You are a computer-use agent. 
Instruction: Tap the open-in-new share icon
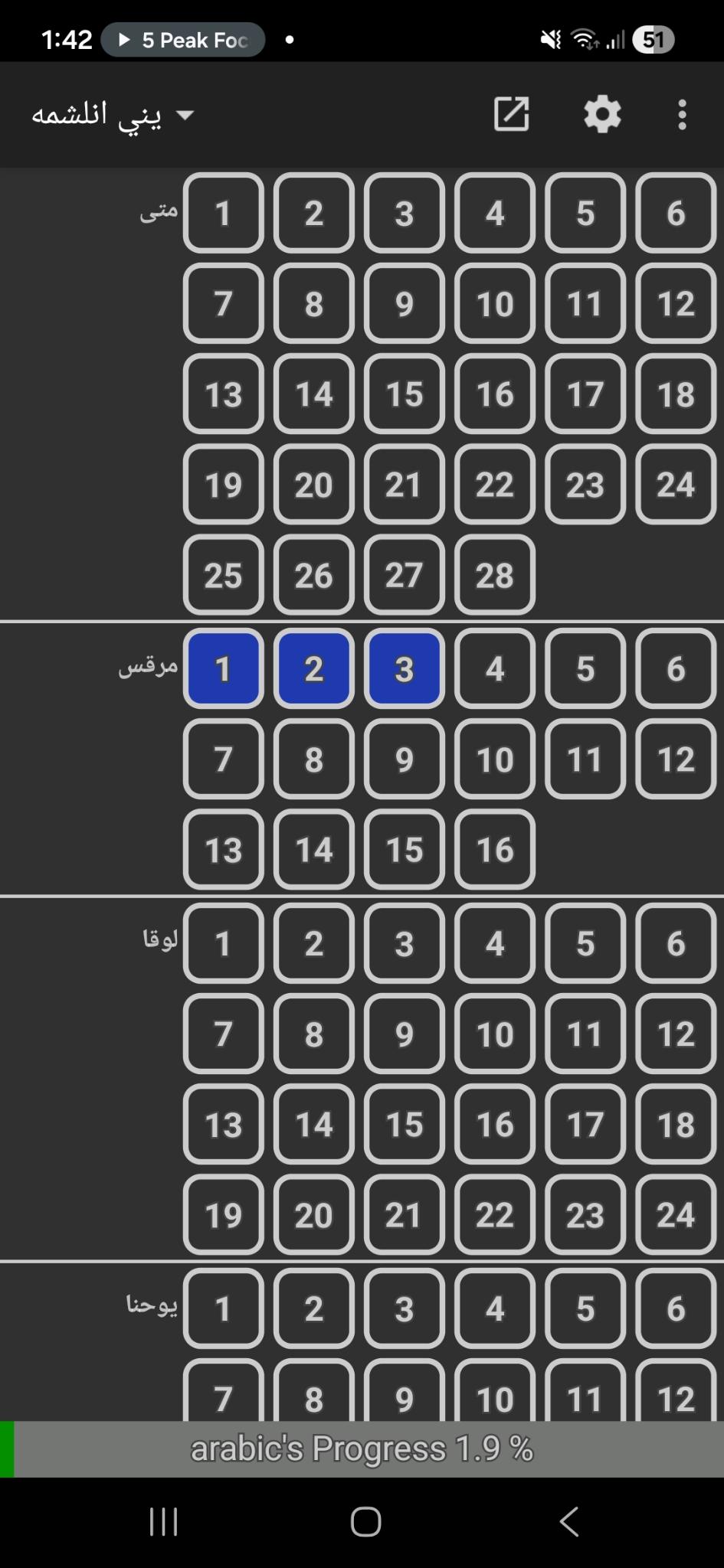[x=511, y=115]
